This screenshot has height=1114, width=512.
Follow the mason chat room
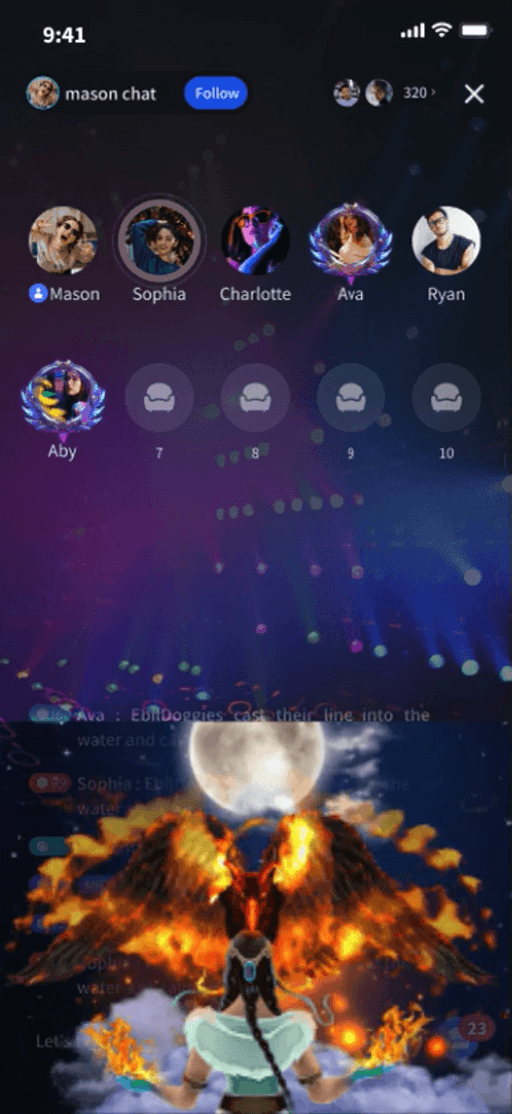[216, 93]
